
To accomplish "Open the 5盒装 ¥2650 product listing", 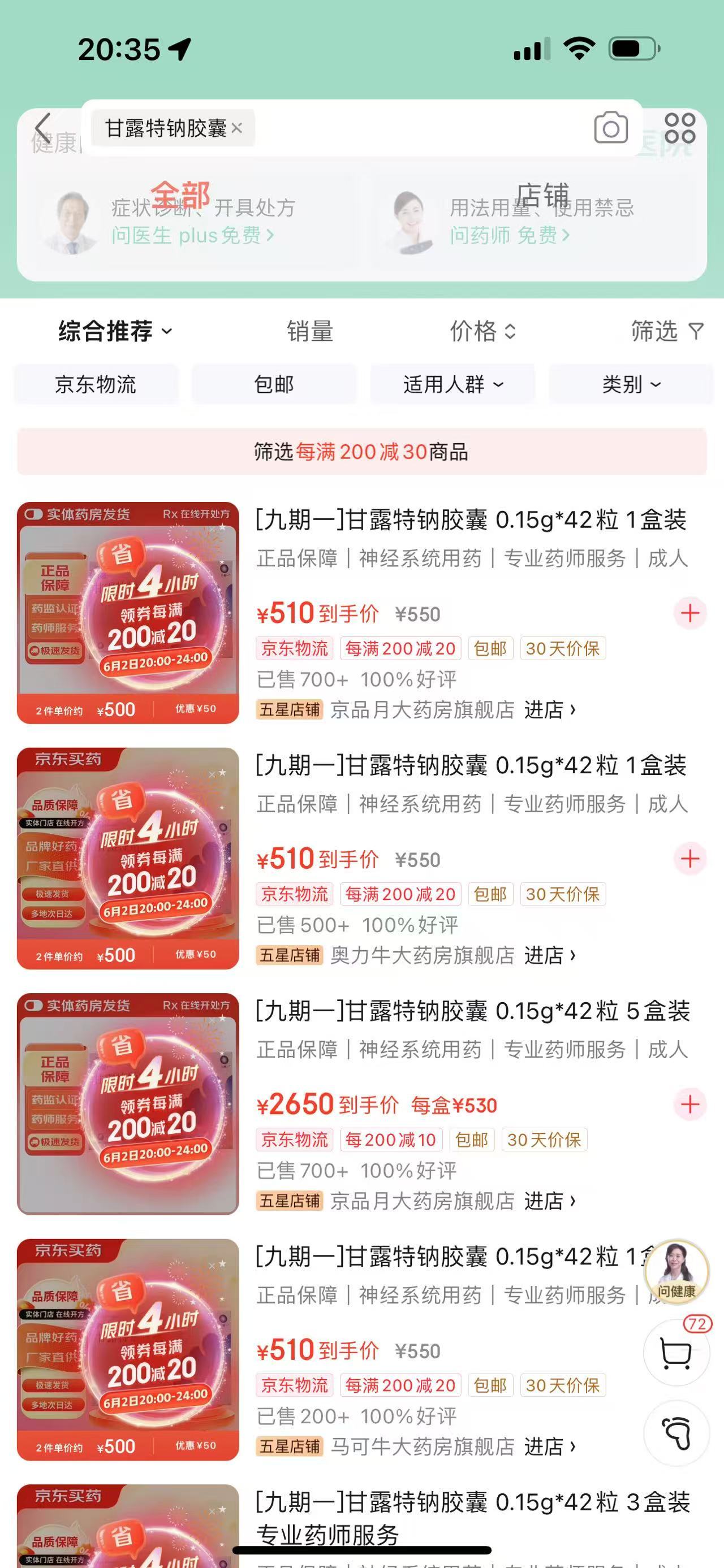I will tap(472, 1011).
